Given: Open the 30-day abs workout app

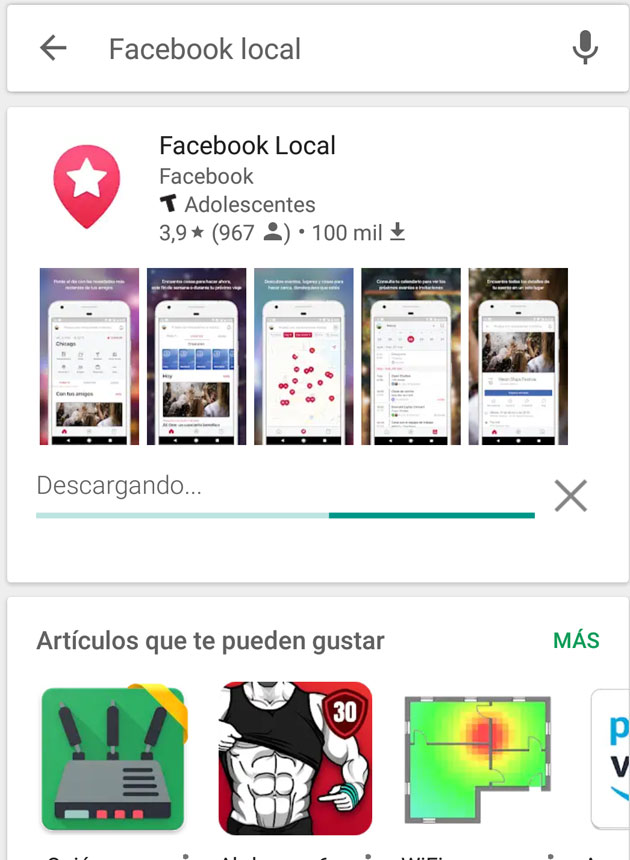Looking at the screenshot, I should [295, 759].
